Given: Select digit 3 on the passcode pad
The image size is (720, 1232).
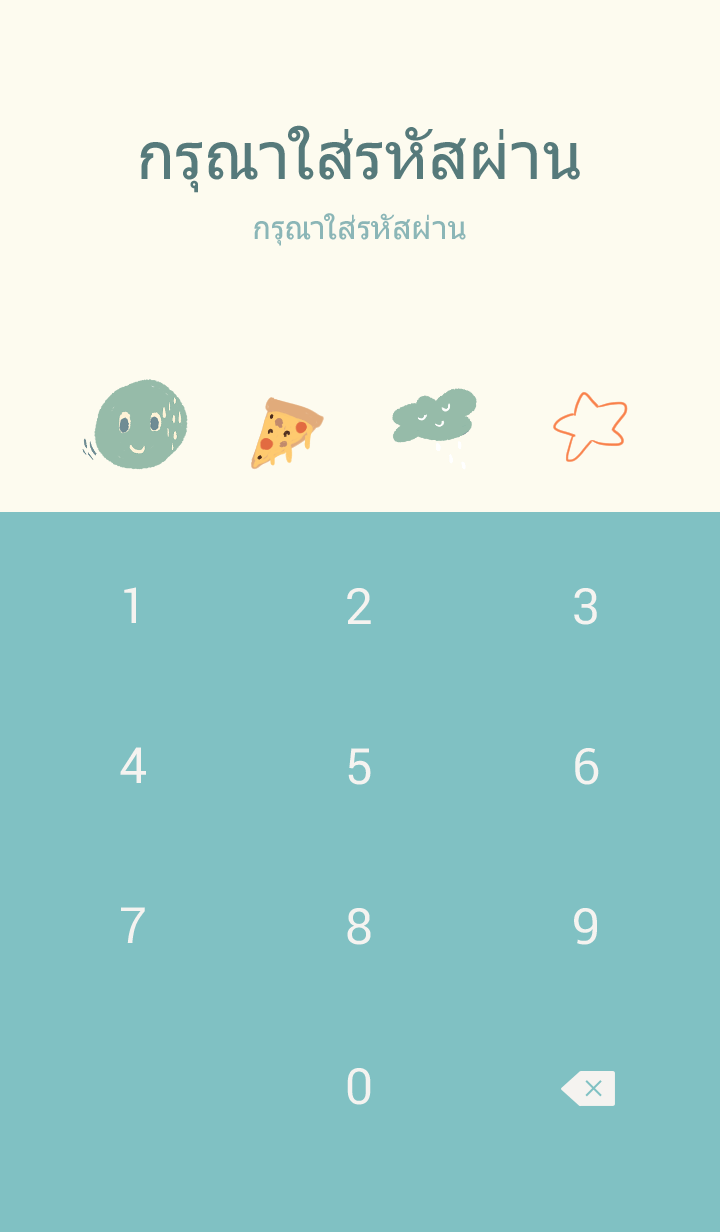Looking at the screenshot, I should 586,607.
